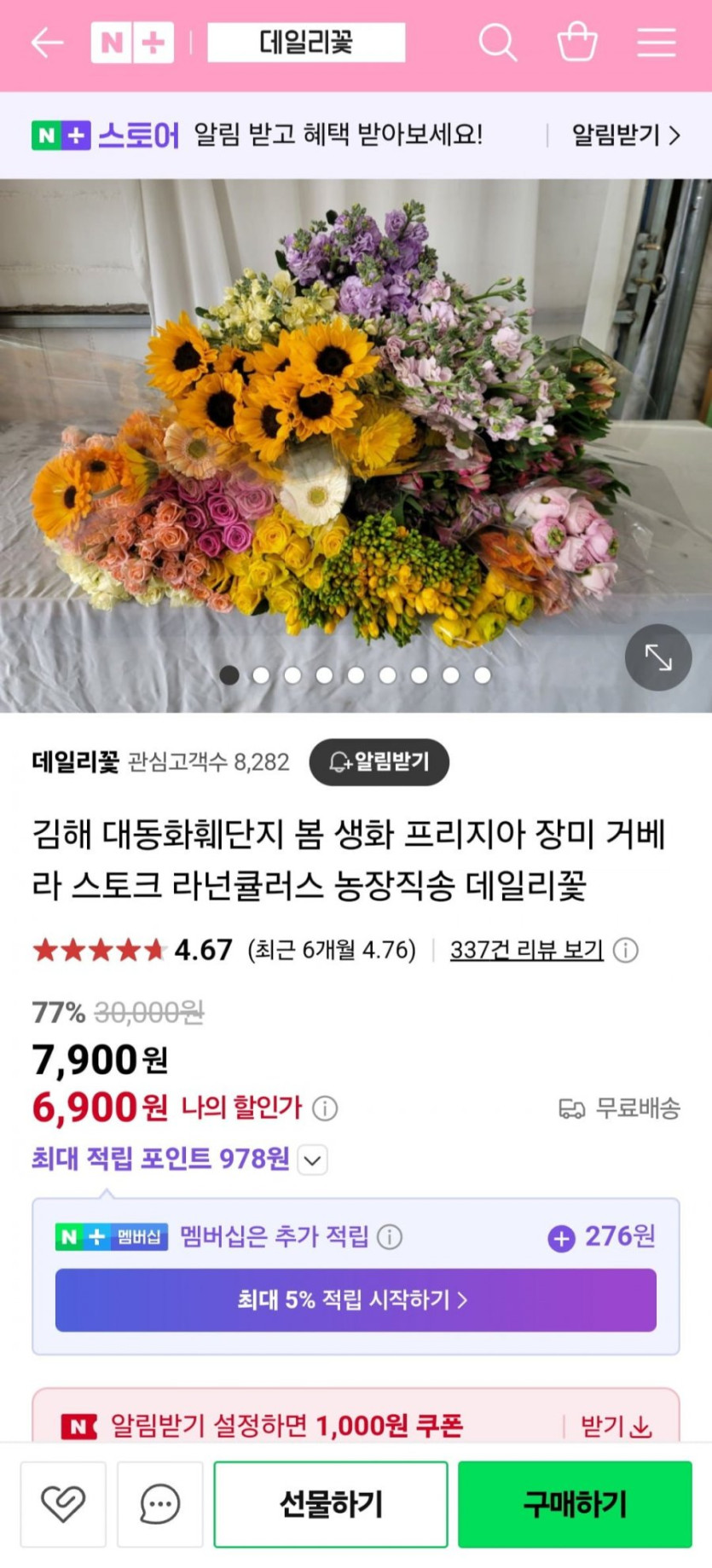The width and height of the screenshot is (712, 1568).
Task: Tap 선물하기 to send as gift
Action: point(331,1504)
